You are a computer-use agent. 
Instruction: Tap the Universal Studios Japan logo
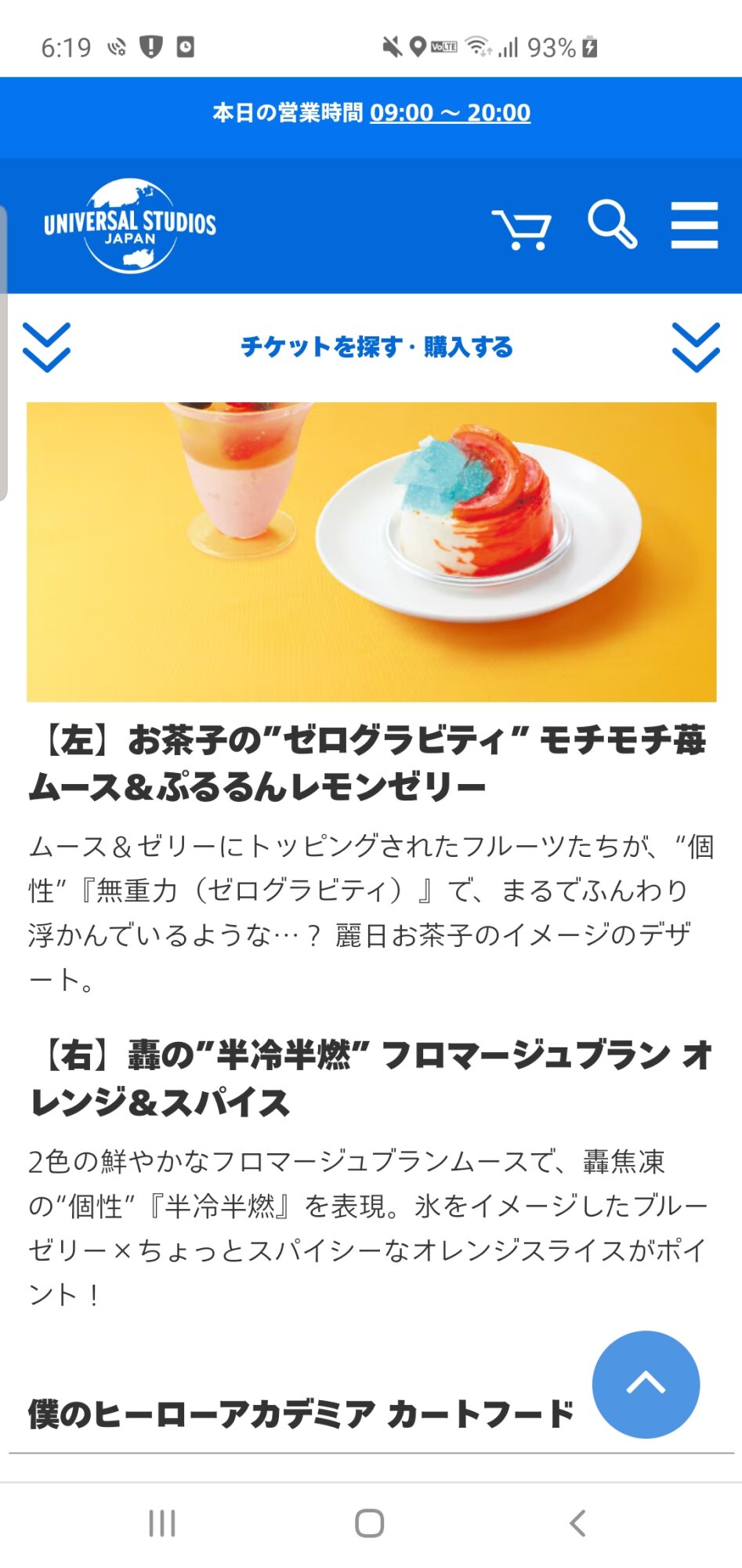point(130,226)
